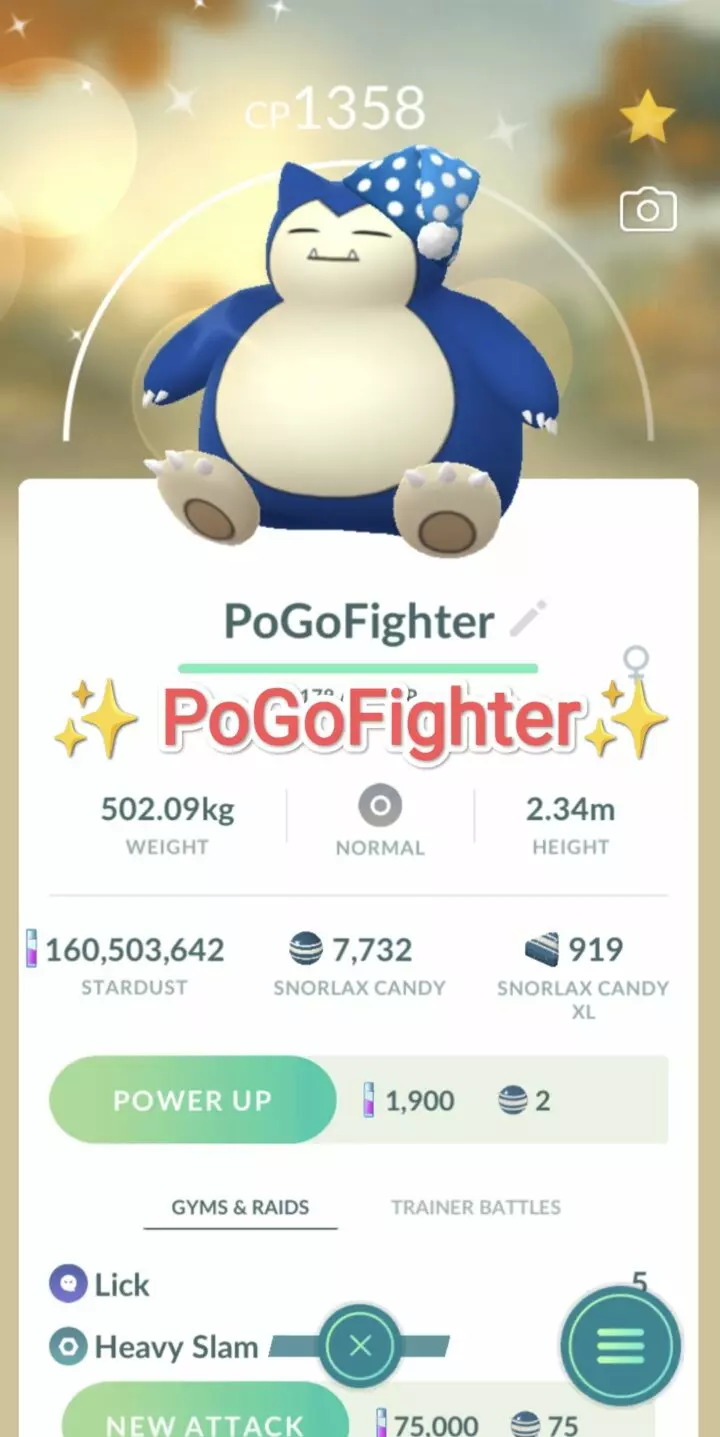Open the green hamburger menu

tap(619, 1346)
